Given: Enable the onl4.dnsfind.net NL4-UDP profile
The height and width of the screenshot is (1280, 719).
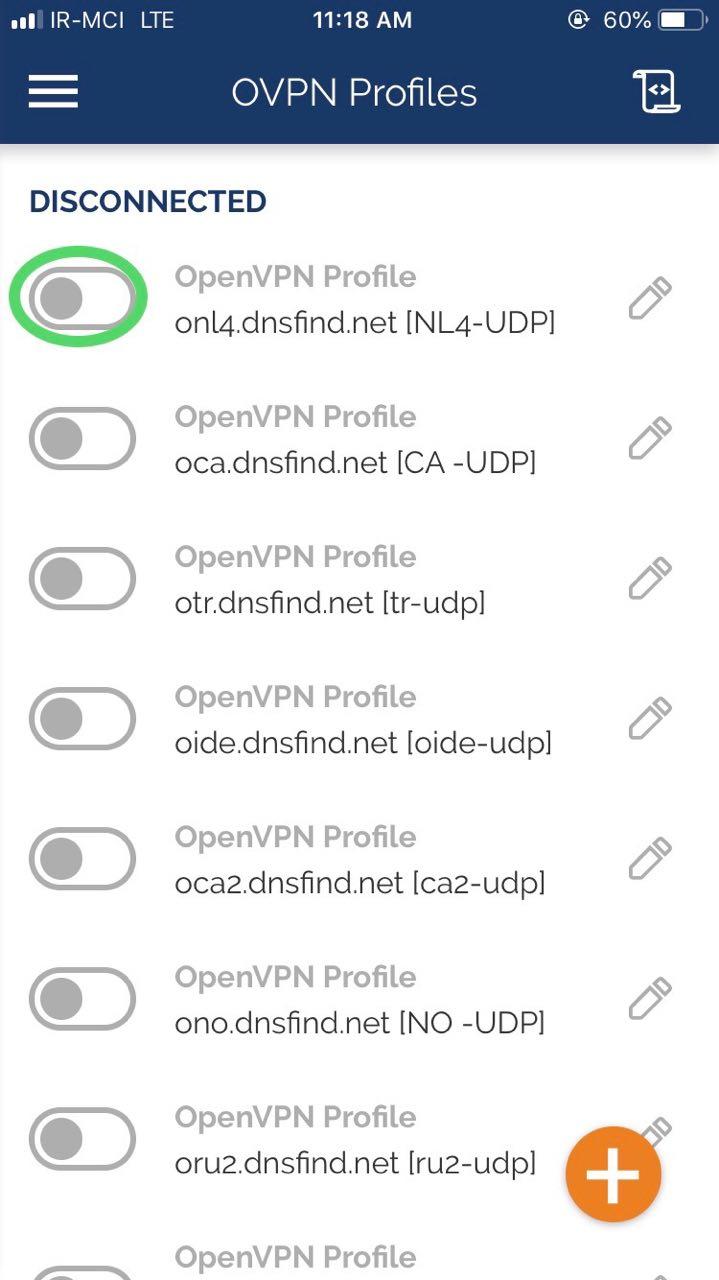Looking at the screenshot, I should click(x=82, y=299).
